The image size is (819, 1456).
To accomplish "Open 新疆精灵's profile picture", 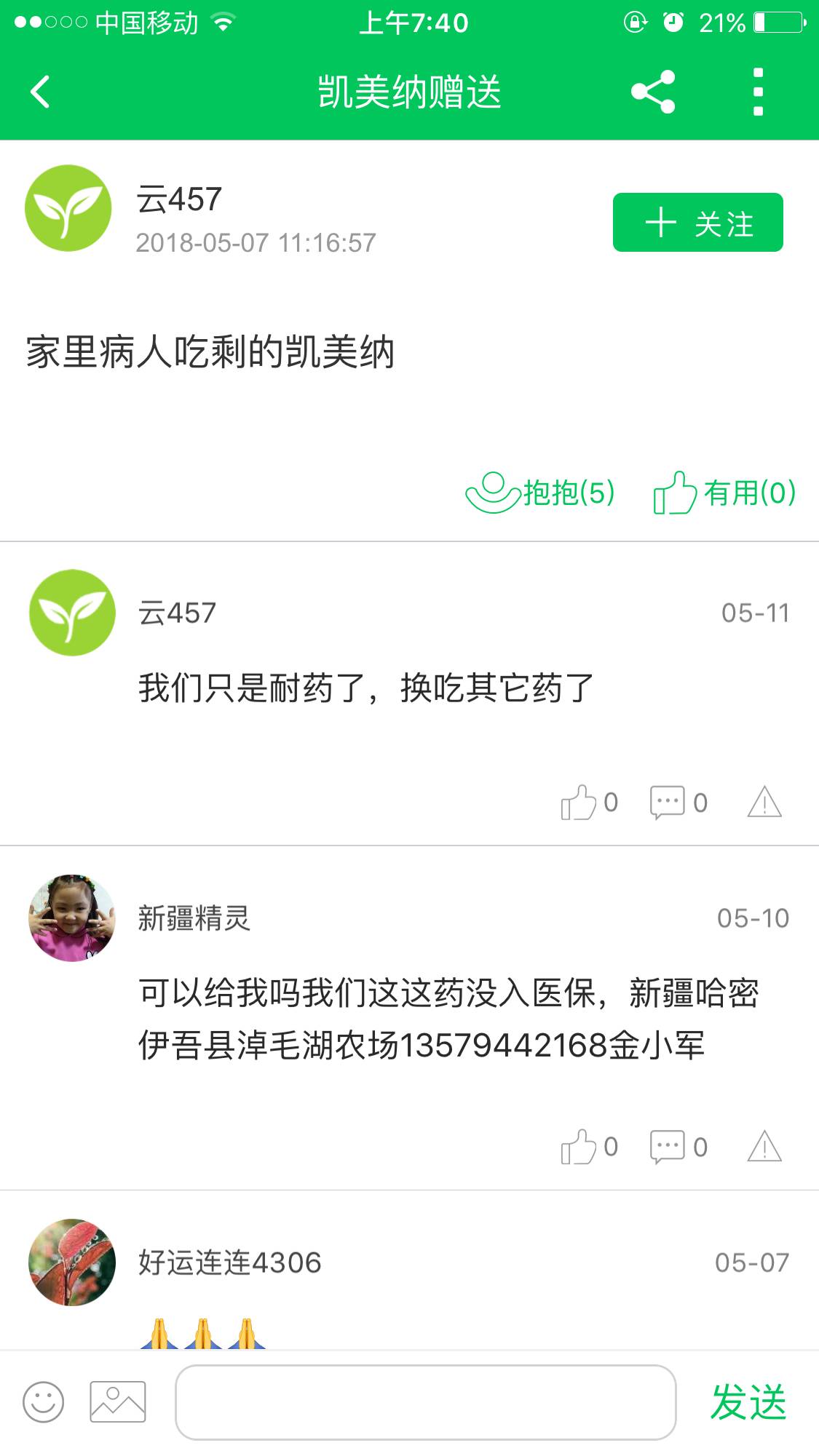I will [71, 918].
